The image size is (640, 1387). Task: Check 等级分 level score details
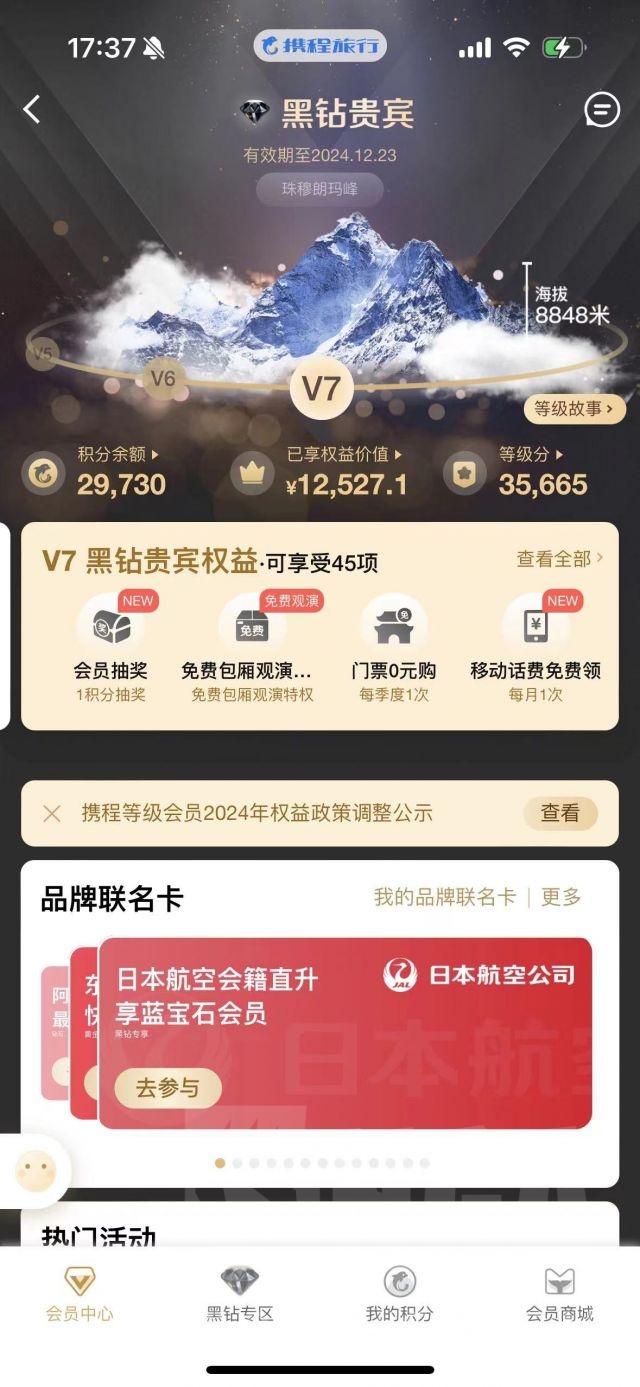pyautogui.click(x=541, y=473)
